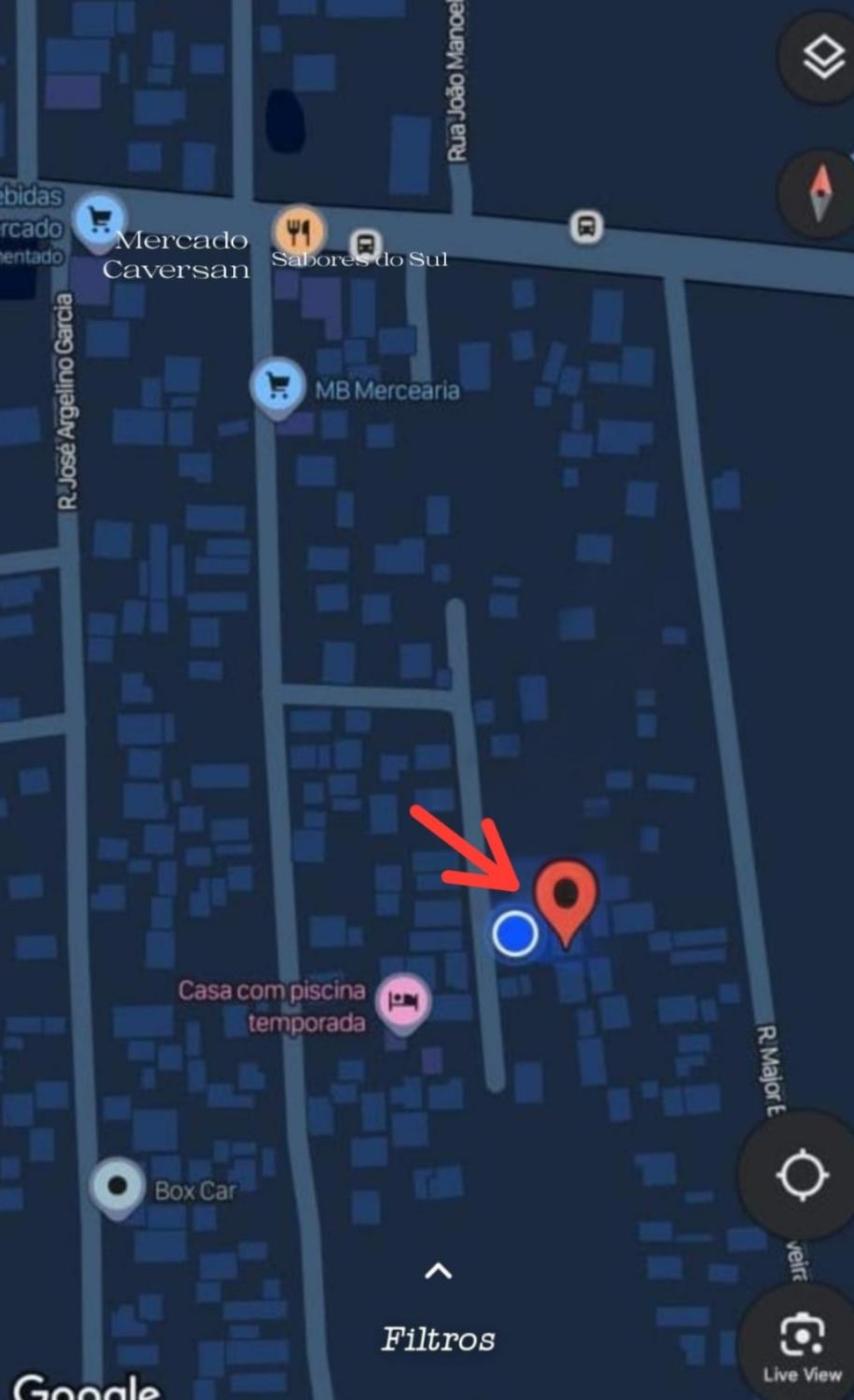Select the Sabores do Sul restaurant pin
Image resolution: width=854 pixels, height=1400 pixels.
tap(298, 233)
